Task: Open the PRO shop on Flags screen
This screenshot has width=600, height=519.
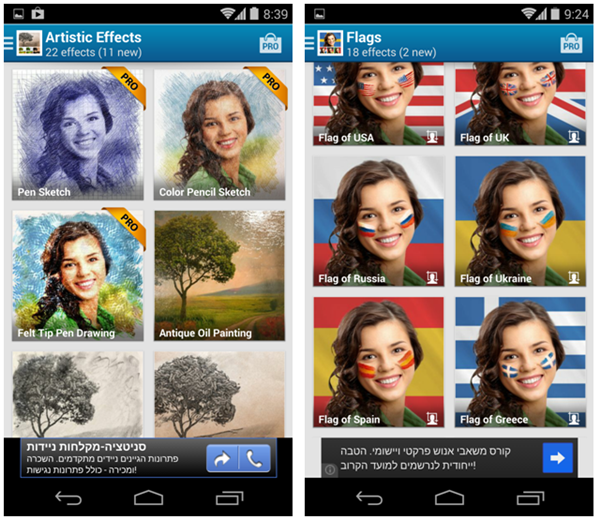Action: (570, 43)
